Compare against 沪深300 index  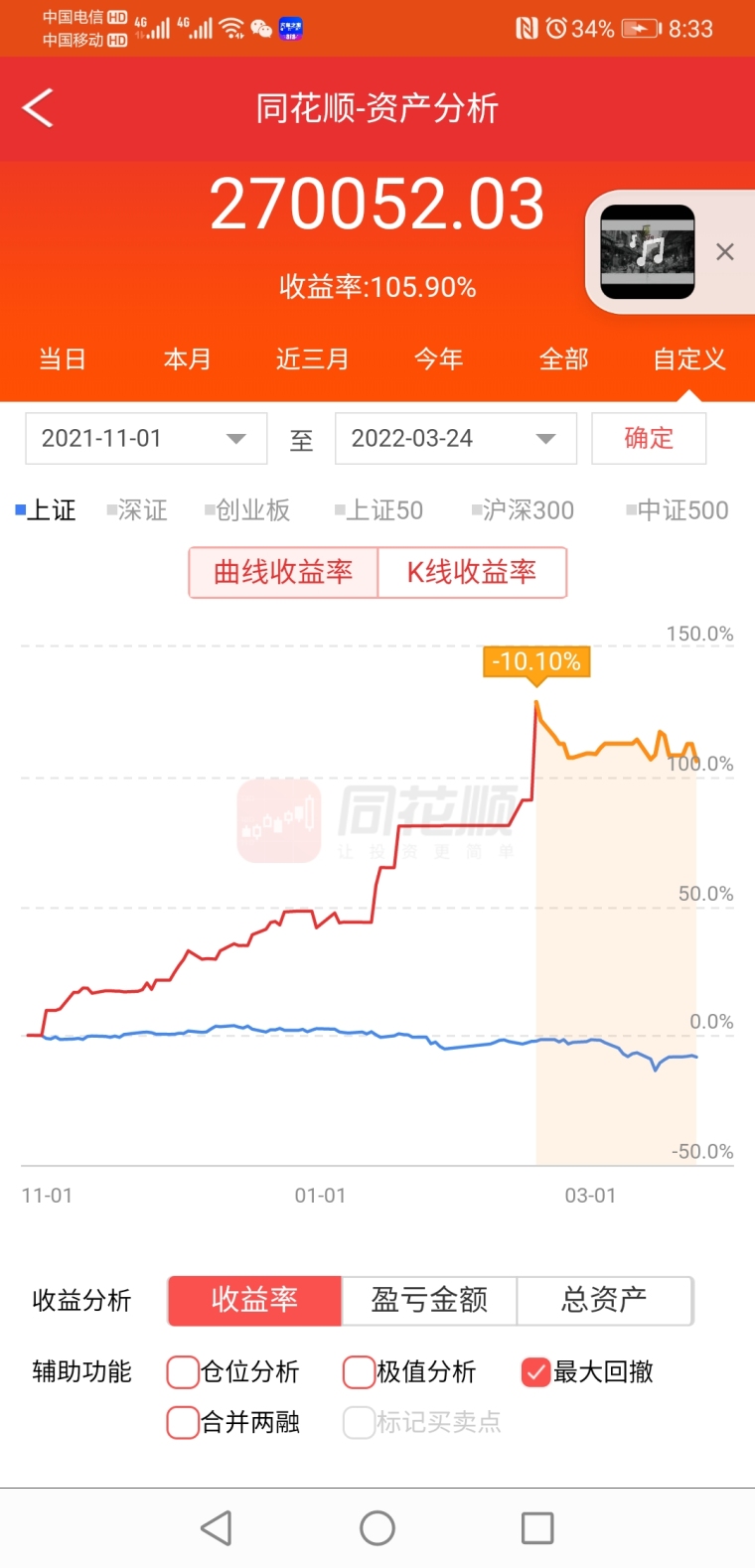click(524, 510)
